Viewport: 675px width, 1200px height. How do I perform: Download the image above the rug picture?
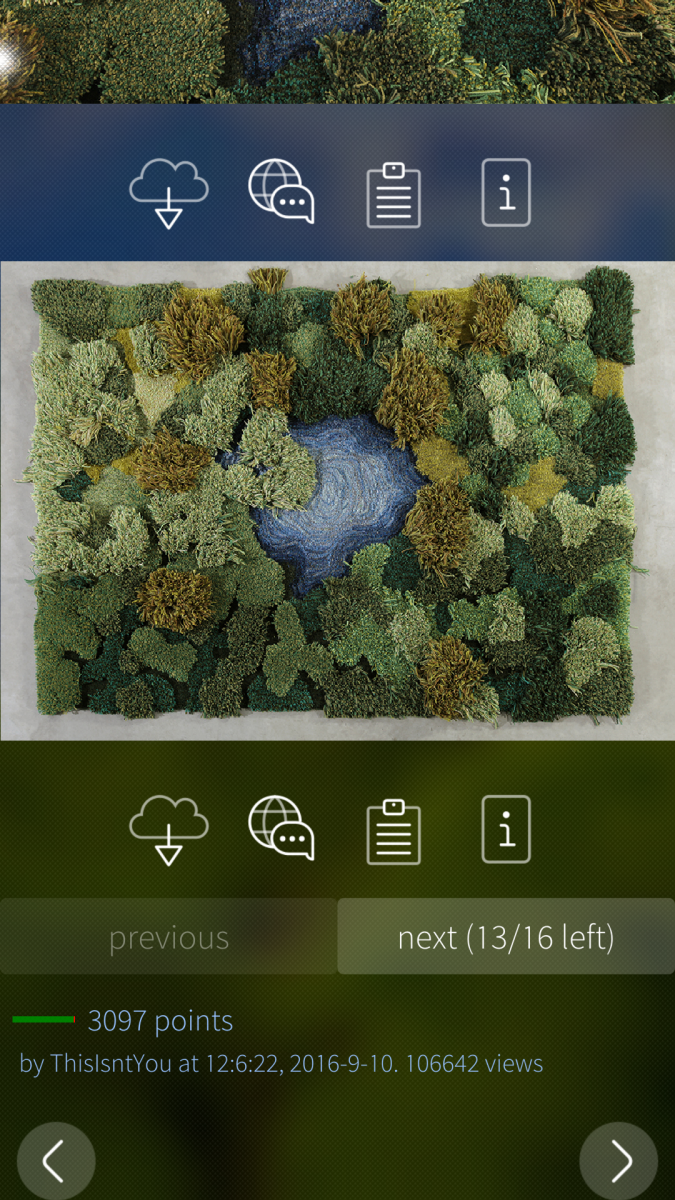pyautogui.click(x=168, y=192)
